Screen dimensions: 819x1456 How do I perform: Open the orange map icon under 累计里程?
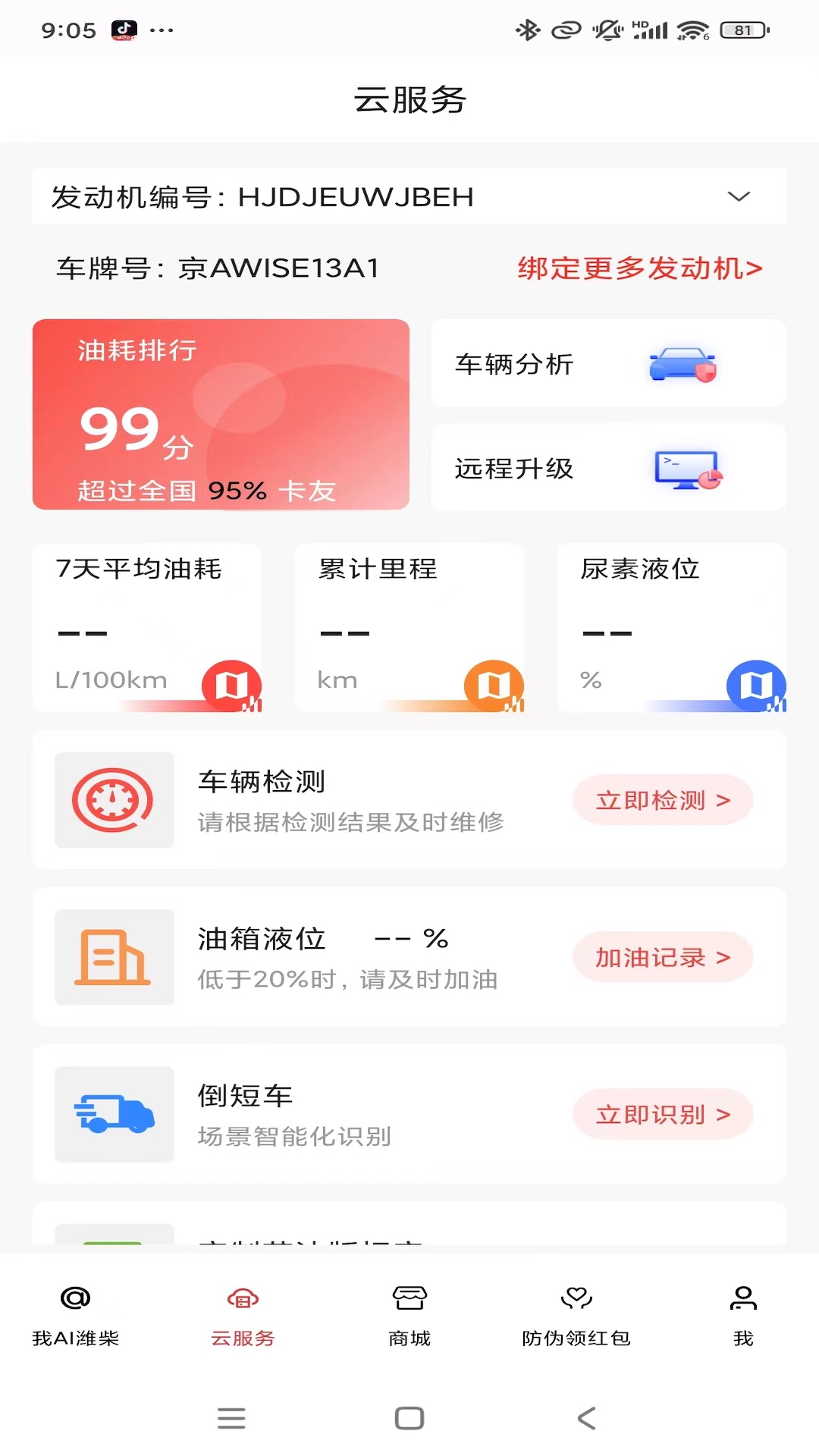pos(493,685)
